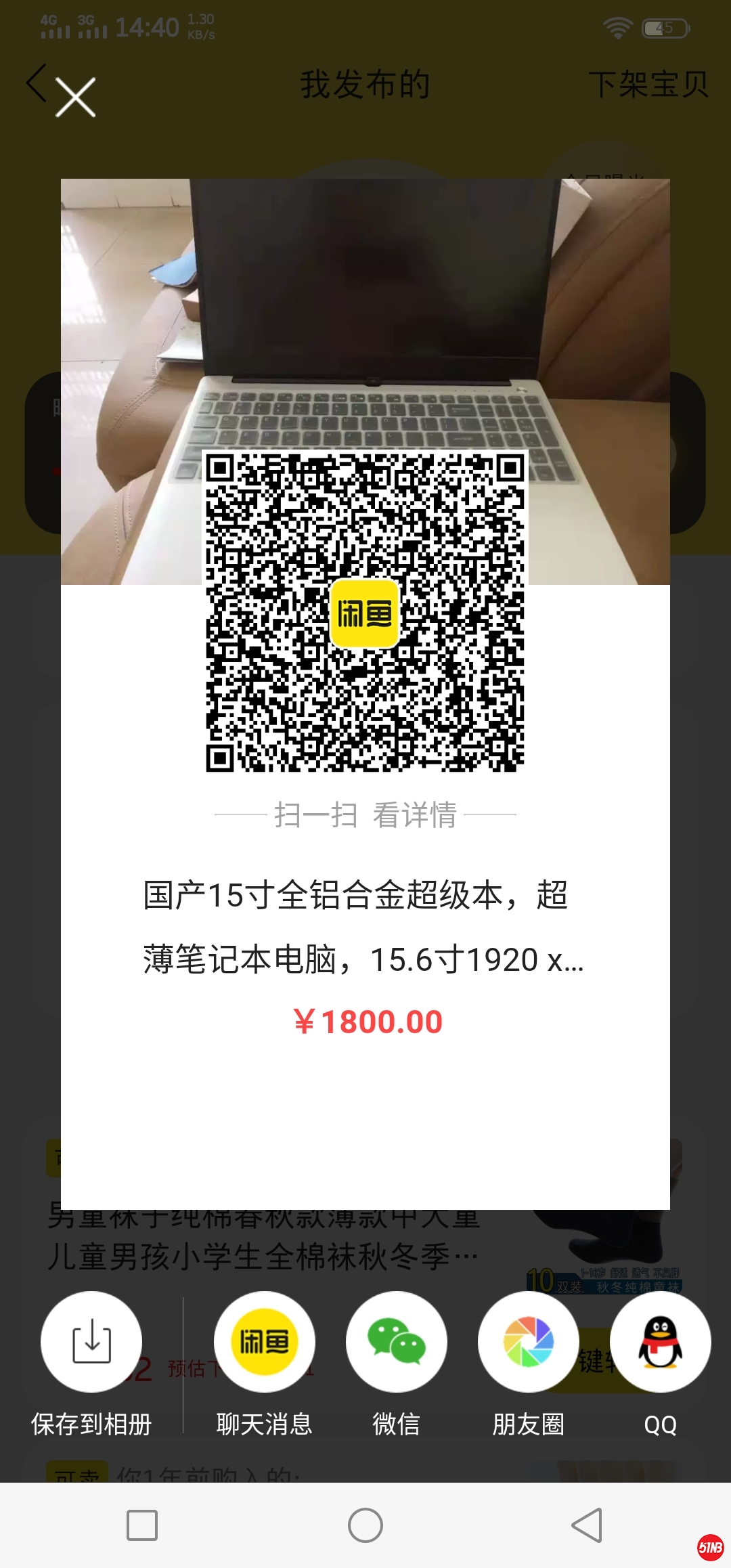The image size is (731, 1568).
Task: Go to the system home screen
Action: 365,1525
